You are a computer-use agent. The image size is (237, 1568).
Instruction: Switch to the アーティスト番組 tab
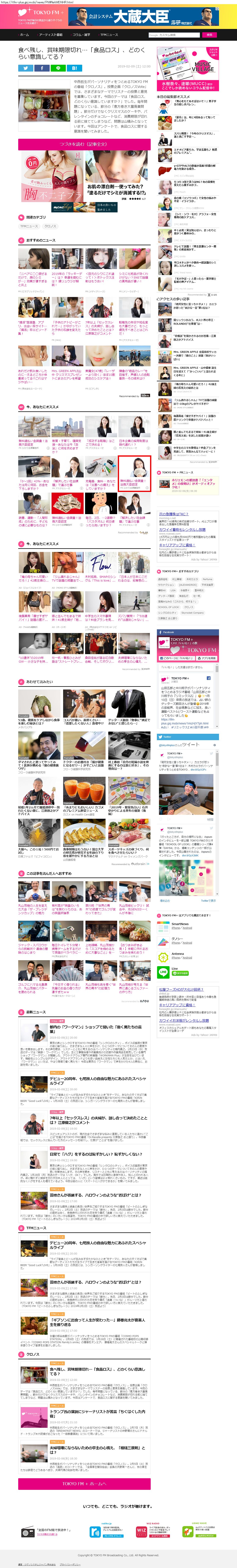51,35
